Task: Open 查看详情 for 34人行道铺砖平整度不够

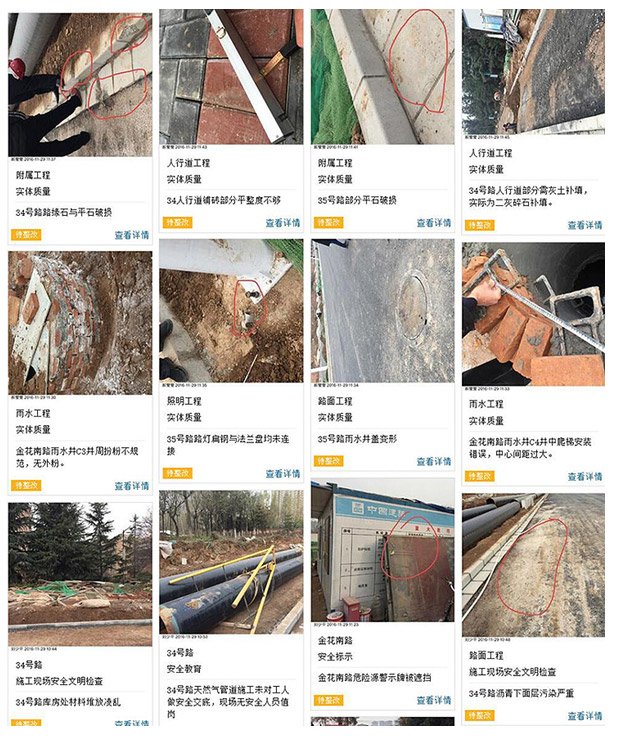Action: (x=282, y=223)
